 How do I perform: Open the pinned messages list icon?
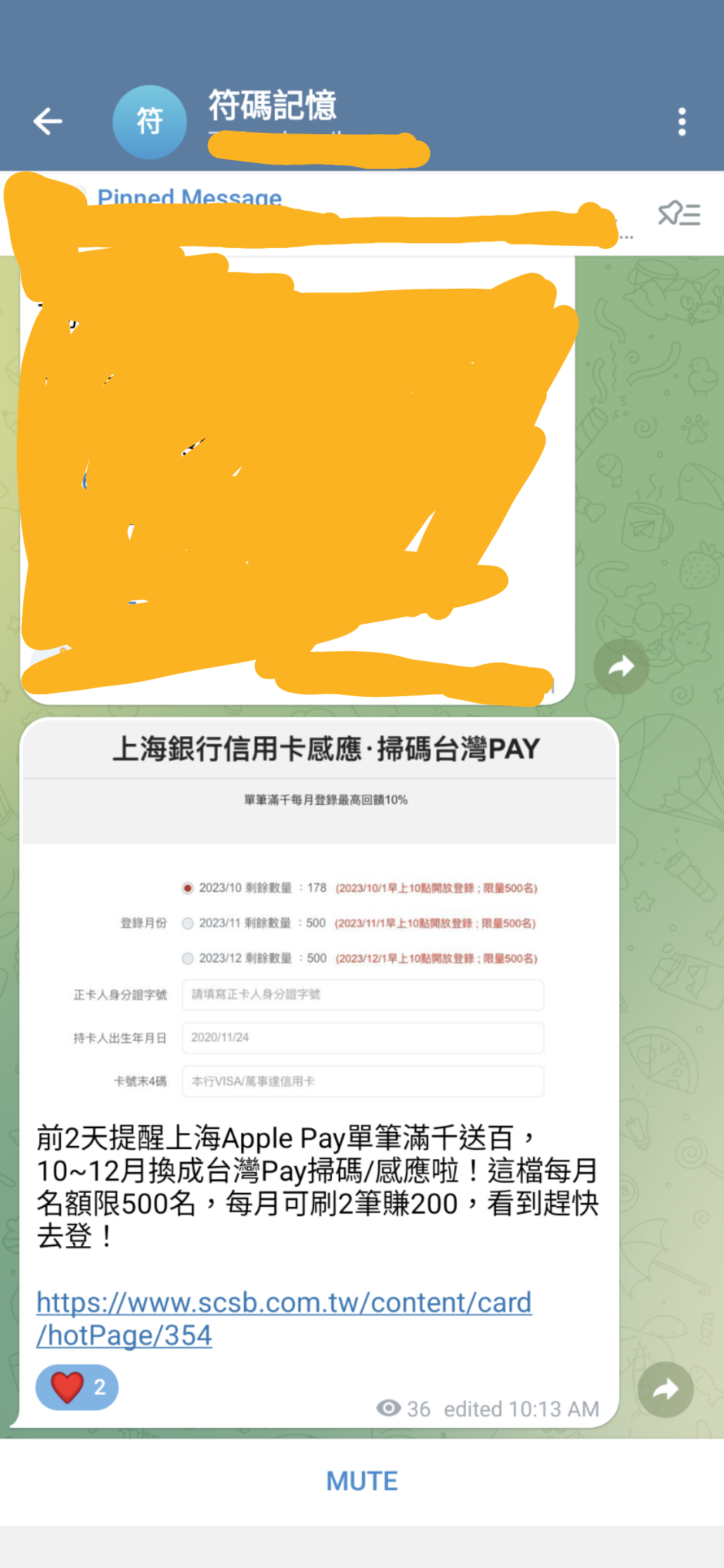coord(679,214)
